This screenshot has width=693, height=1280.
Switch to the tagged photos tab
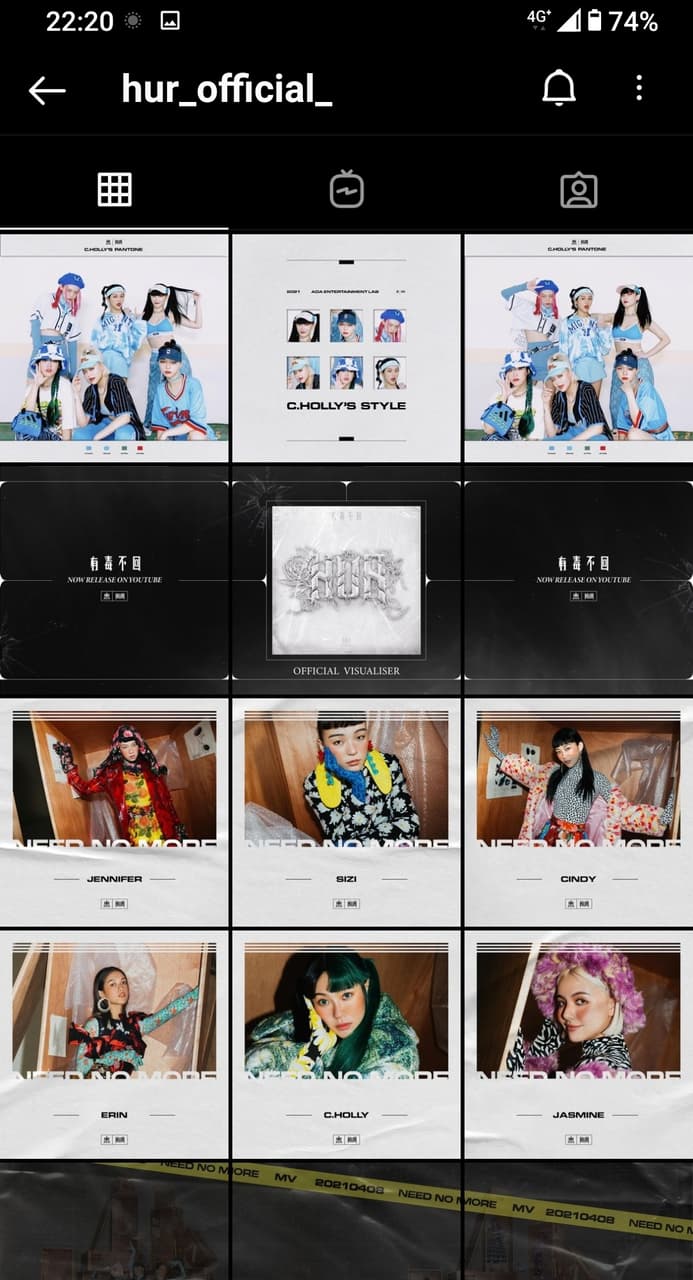578,189
